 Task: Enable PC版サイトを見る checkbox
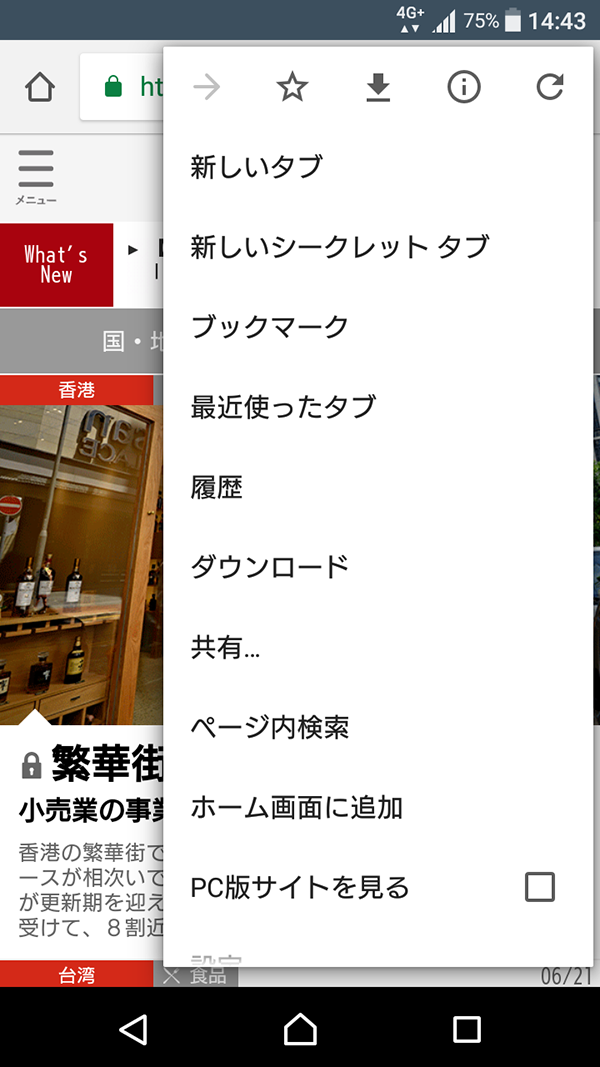[540, 887]
